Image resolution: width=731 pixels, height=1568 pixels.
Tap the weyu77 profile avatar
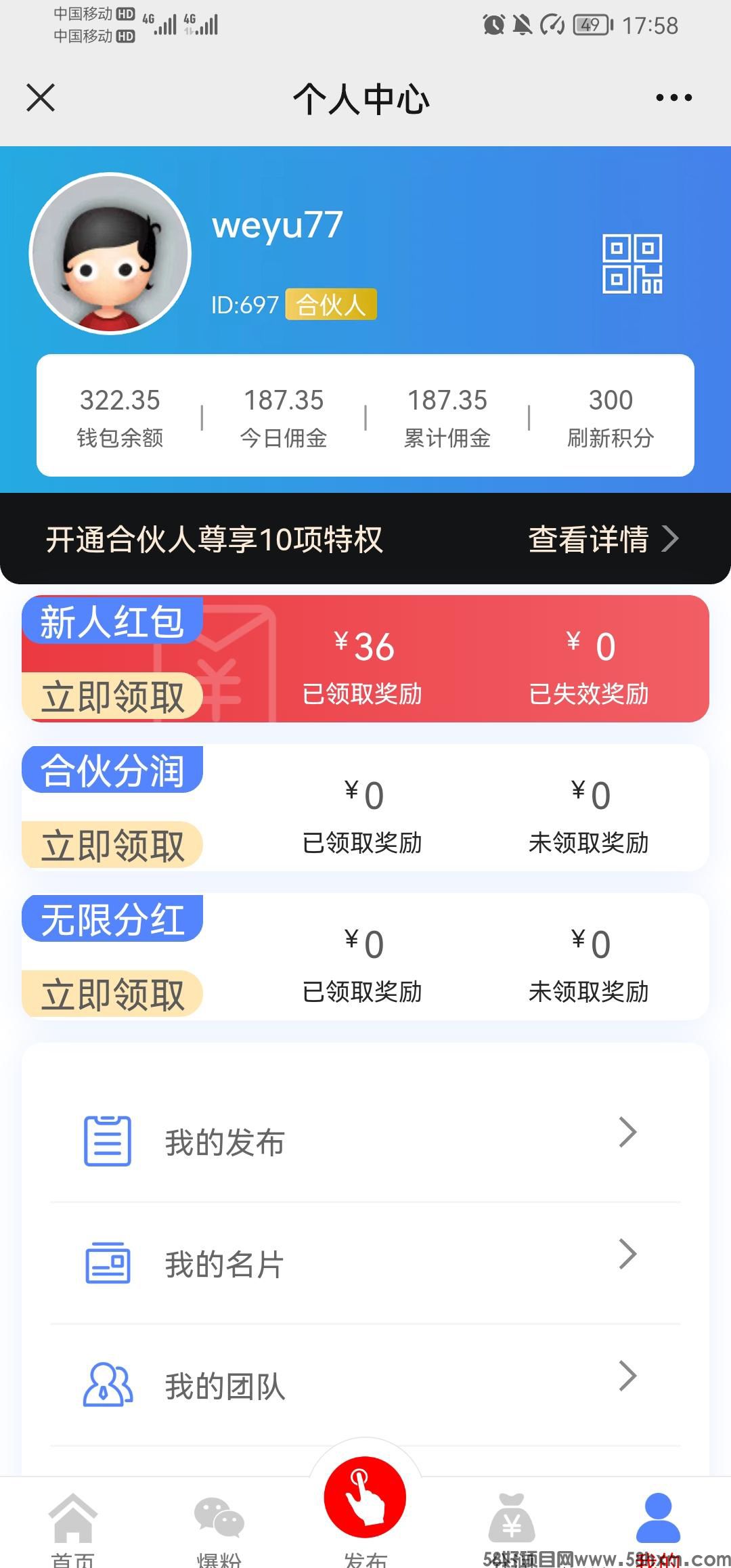coord(110,254)
